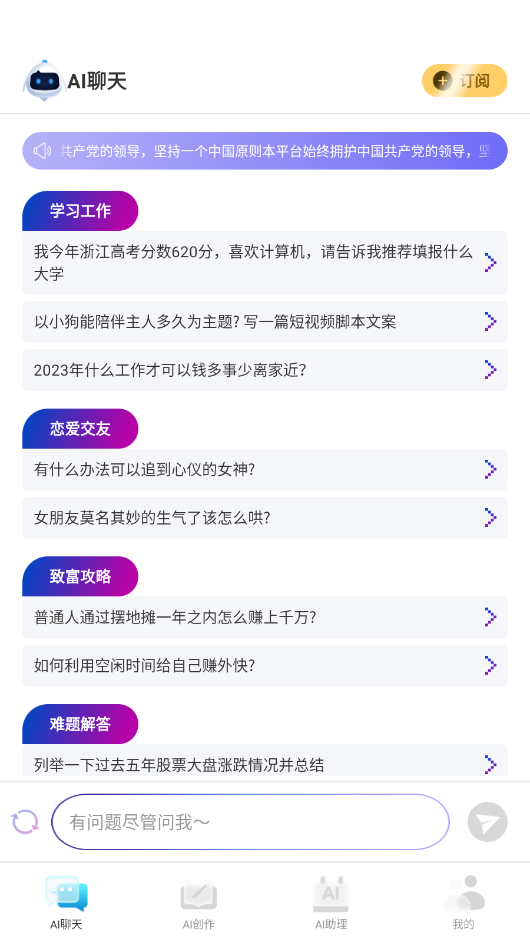The width and height of the screenshot is (530, 942).
Task: Go to the 我的 tab
Action: [x=463, y=903]
